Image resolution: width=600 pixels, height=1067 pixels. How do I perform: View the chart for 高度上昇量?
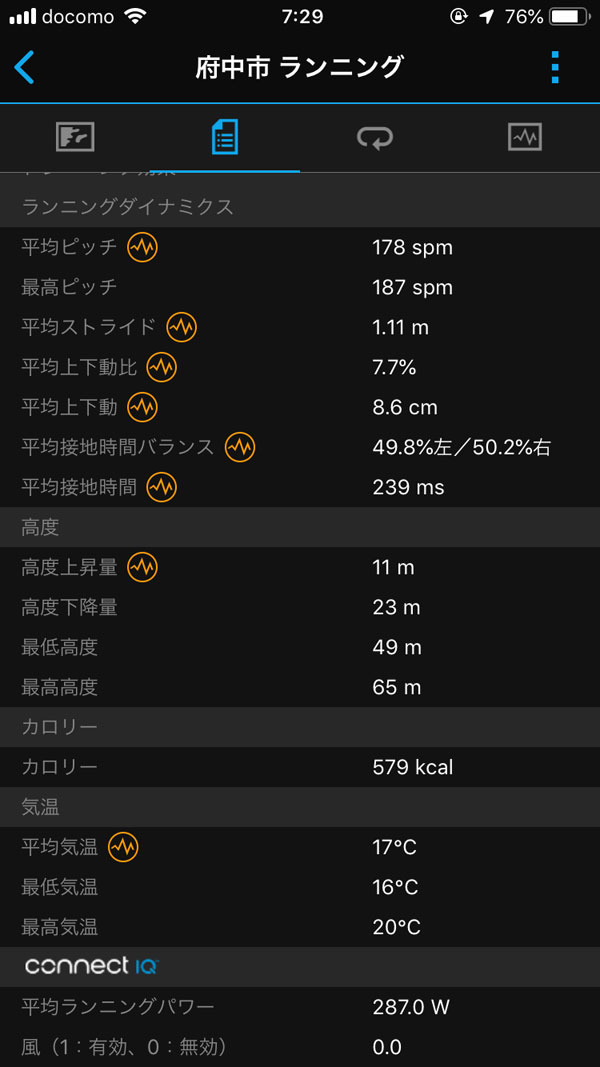click(142, 567)
